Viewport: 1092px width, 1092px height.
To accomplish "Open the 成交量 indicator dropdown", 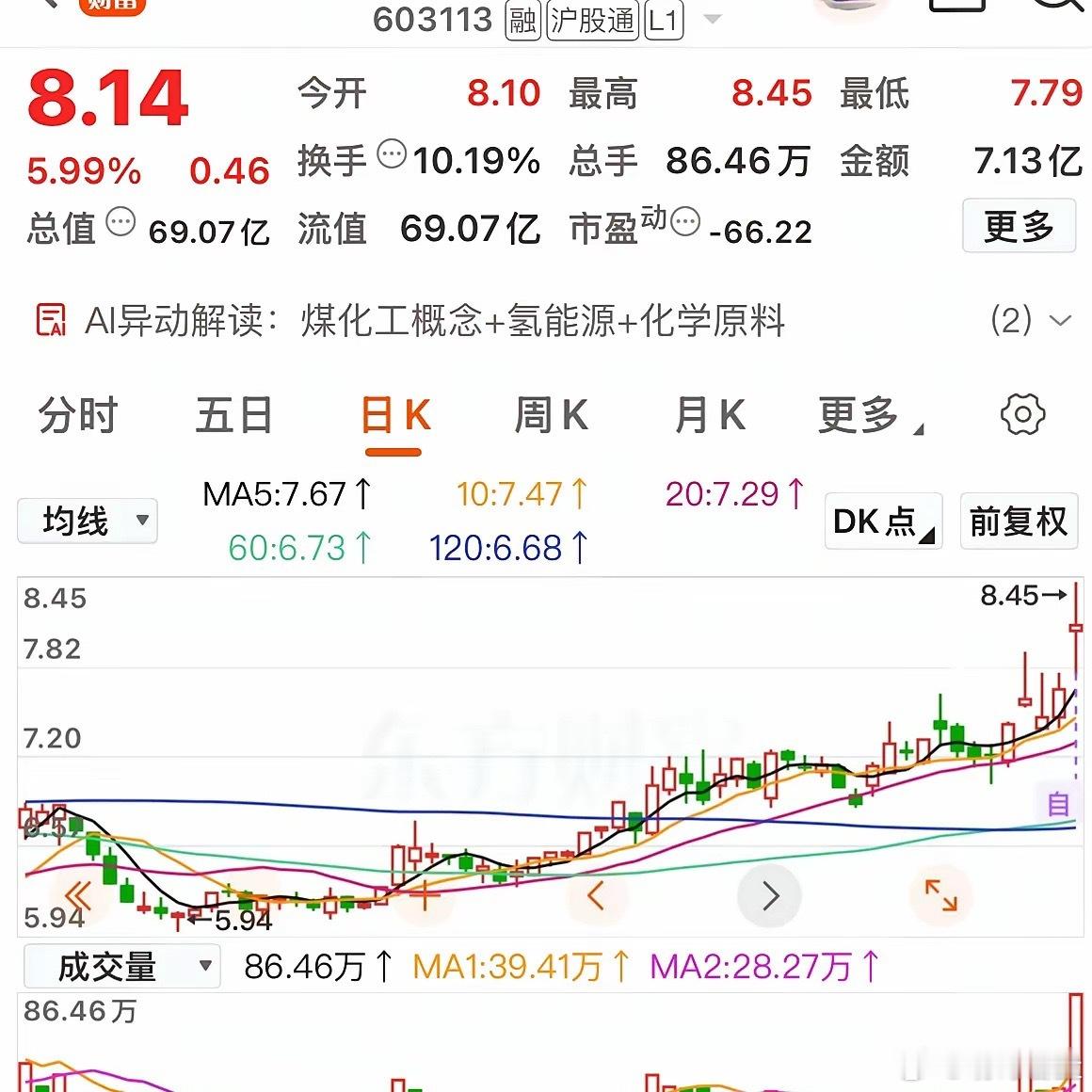I will pyautogui.click(x=122, y=967).
